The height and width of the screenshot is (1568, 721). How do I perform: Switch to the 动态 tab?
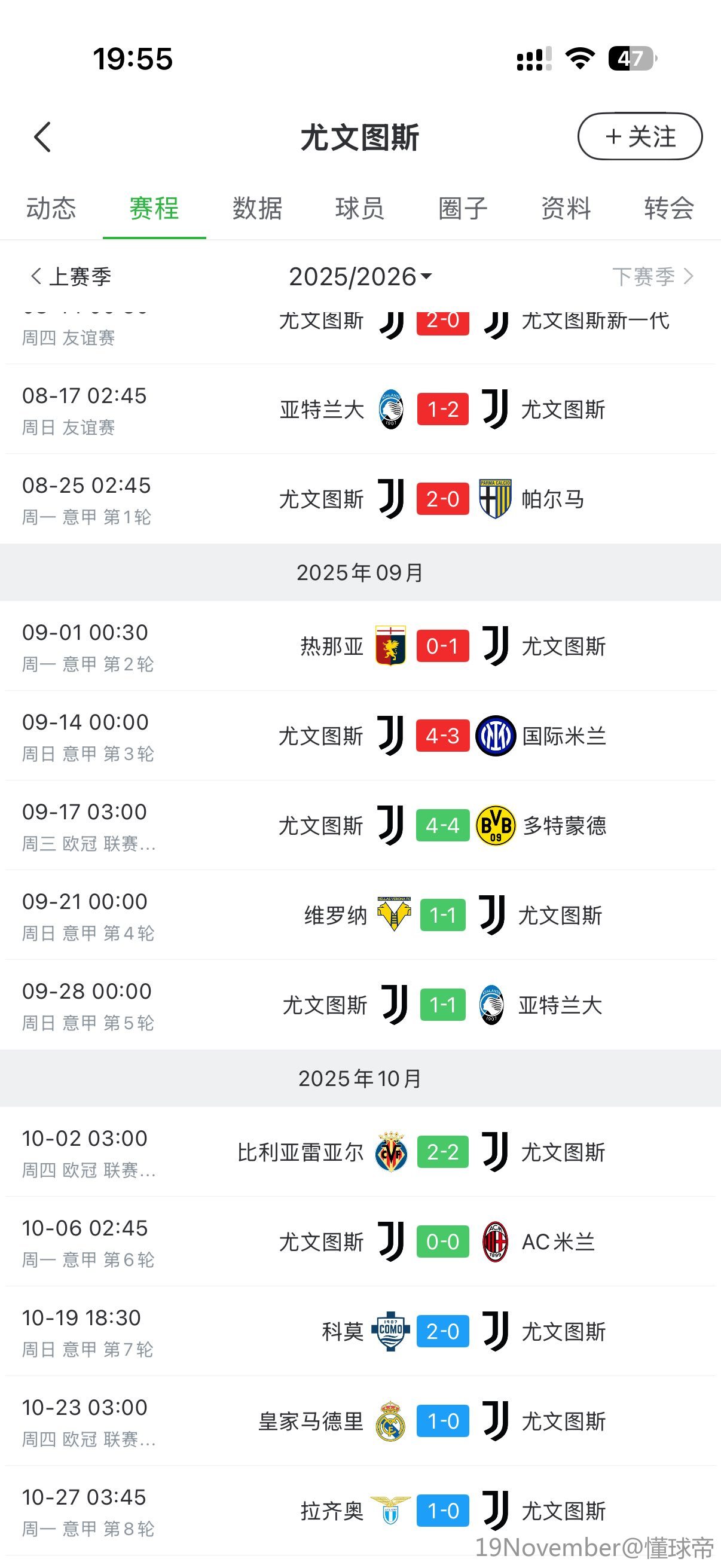(x=51, y=208)
